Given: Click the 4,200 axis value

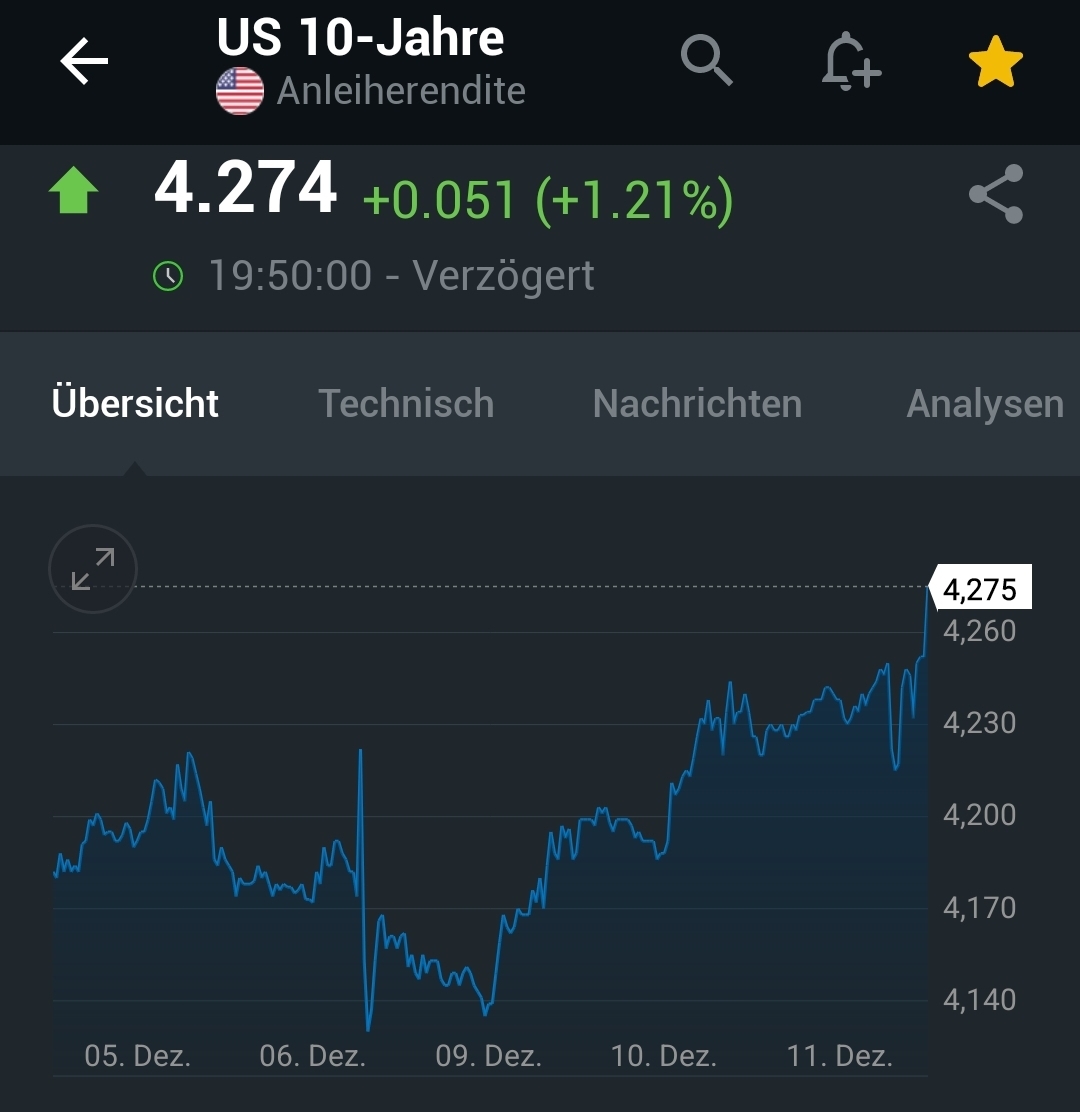Looking at the screenshot, I should (x=977, y=815).
